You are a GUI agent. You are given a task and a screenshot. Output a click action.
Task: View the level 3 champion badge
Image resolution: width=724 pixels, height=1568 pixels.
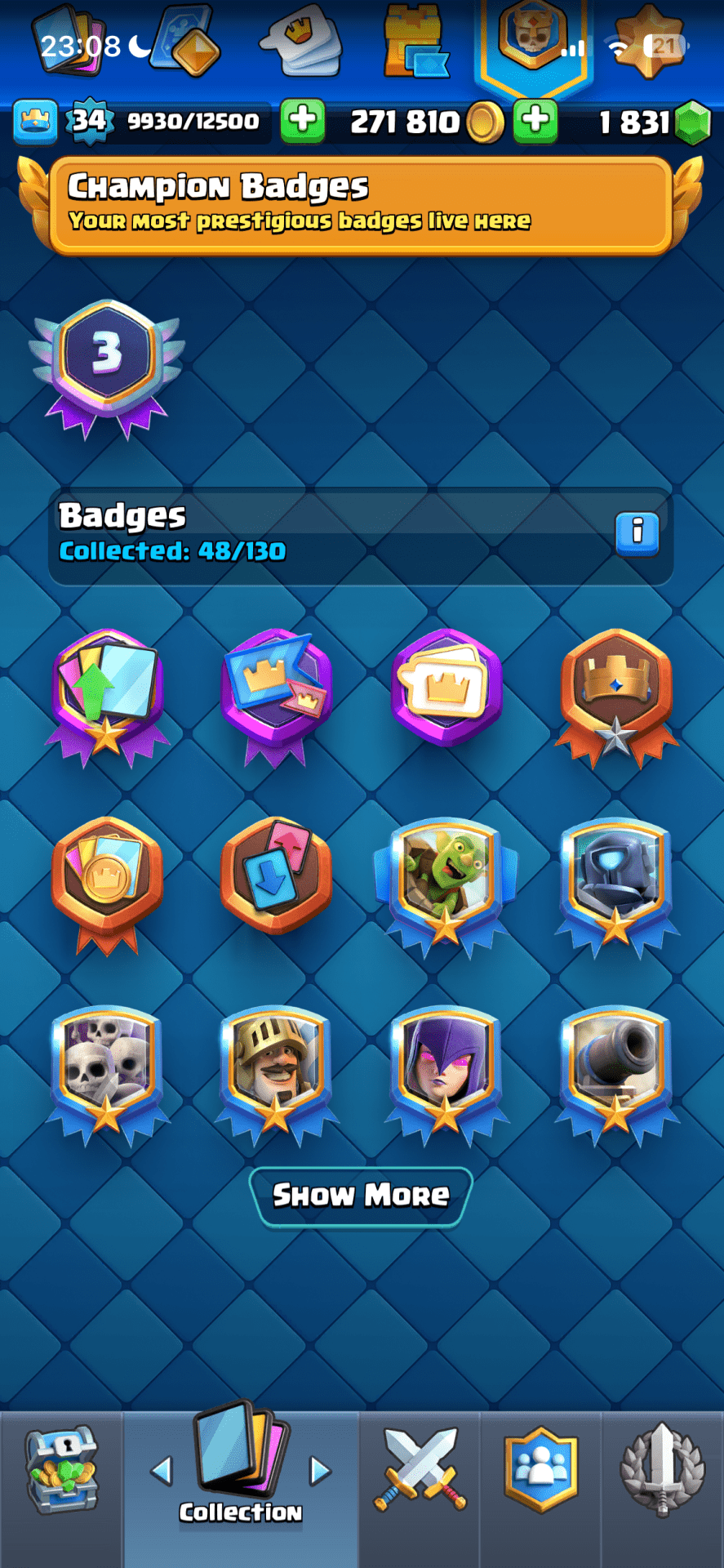107,366
